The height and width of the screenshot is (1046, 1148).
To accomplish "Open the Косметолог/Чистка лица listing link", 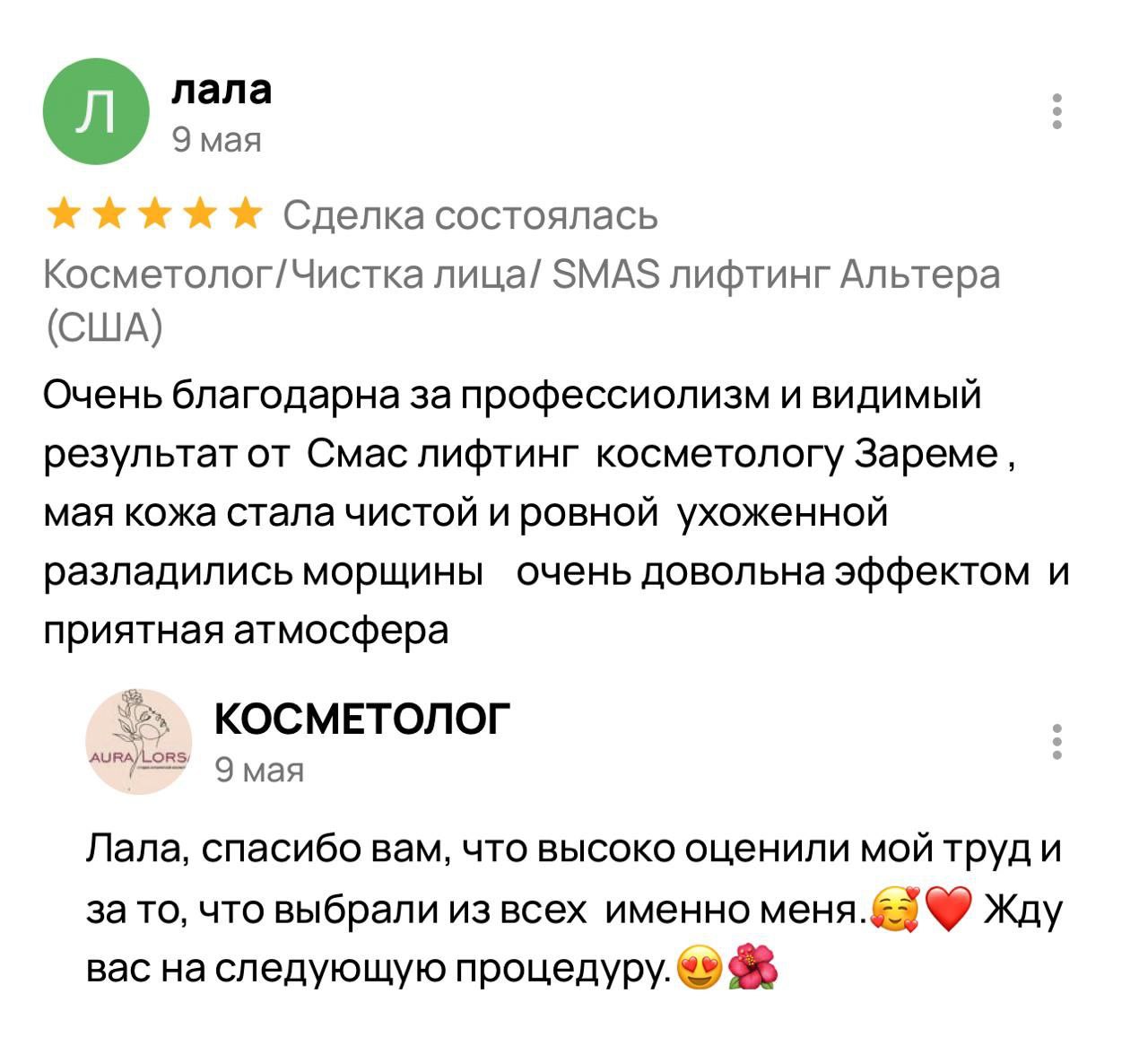I will 521,301.
